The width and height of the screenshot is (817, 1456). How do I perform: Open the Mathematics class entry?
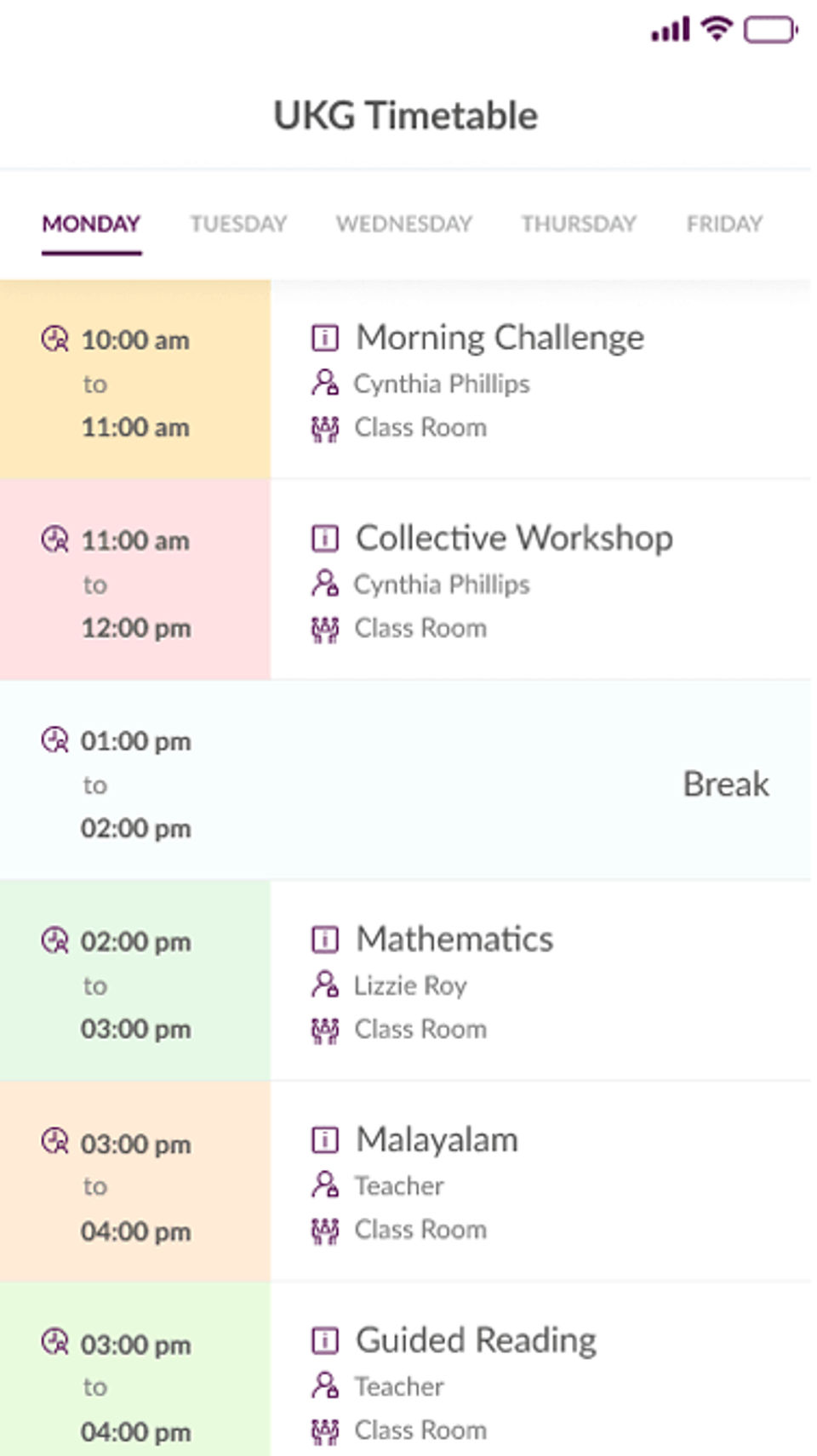(454, 939)
